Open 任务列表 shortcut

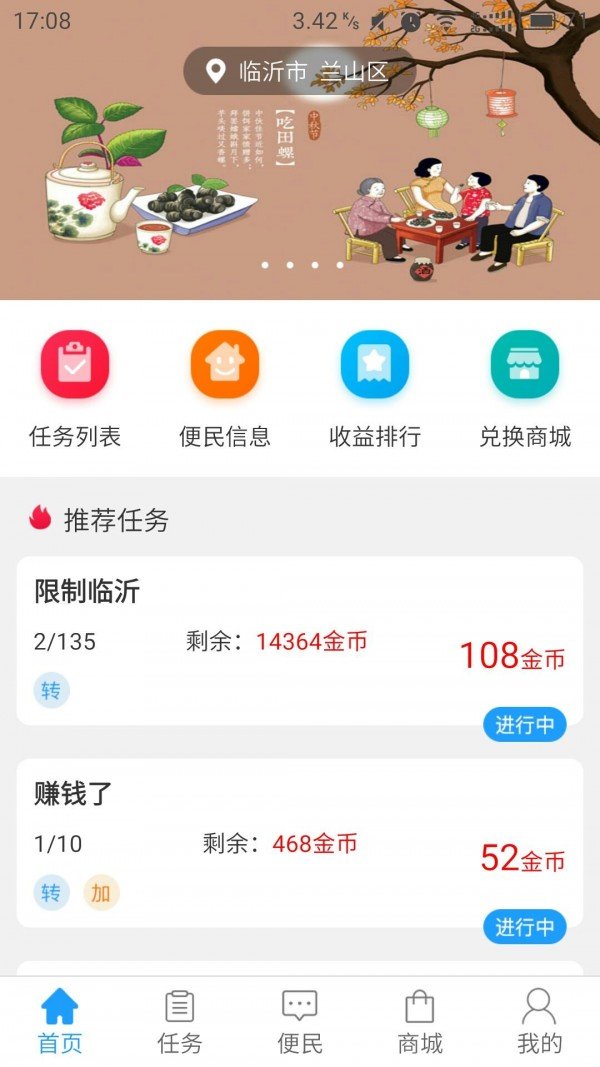(x=75, y=390)
